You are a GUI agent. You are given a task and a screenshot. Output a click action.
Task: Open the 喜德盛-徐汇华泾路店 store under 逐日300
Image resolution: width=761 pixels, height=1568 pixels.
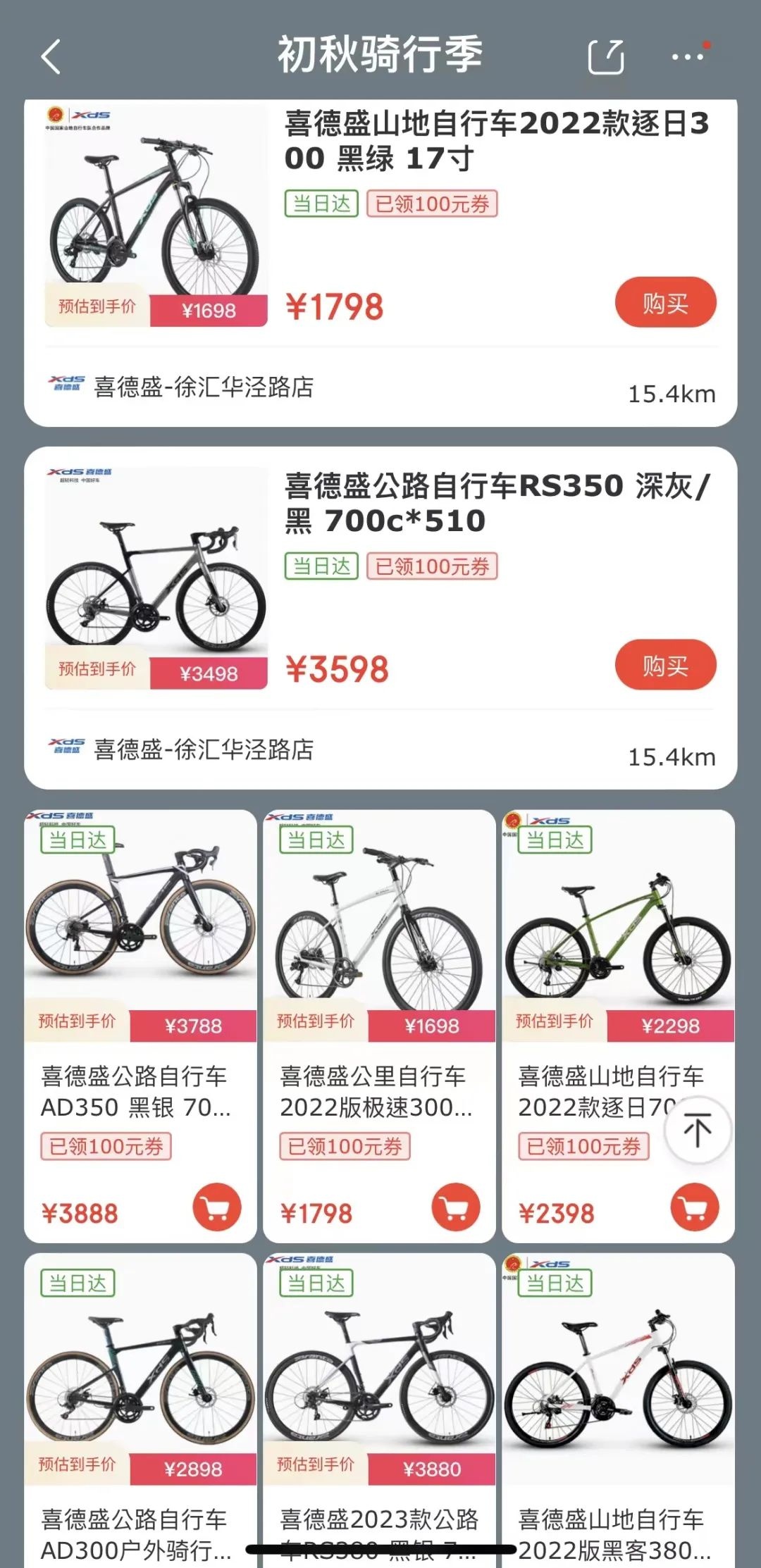203,387
